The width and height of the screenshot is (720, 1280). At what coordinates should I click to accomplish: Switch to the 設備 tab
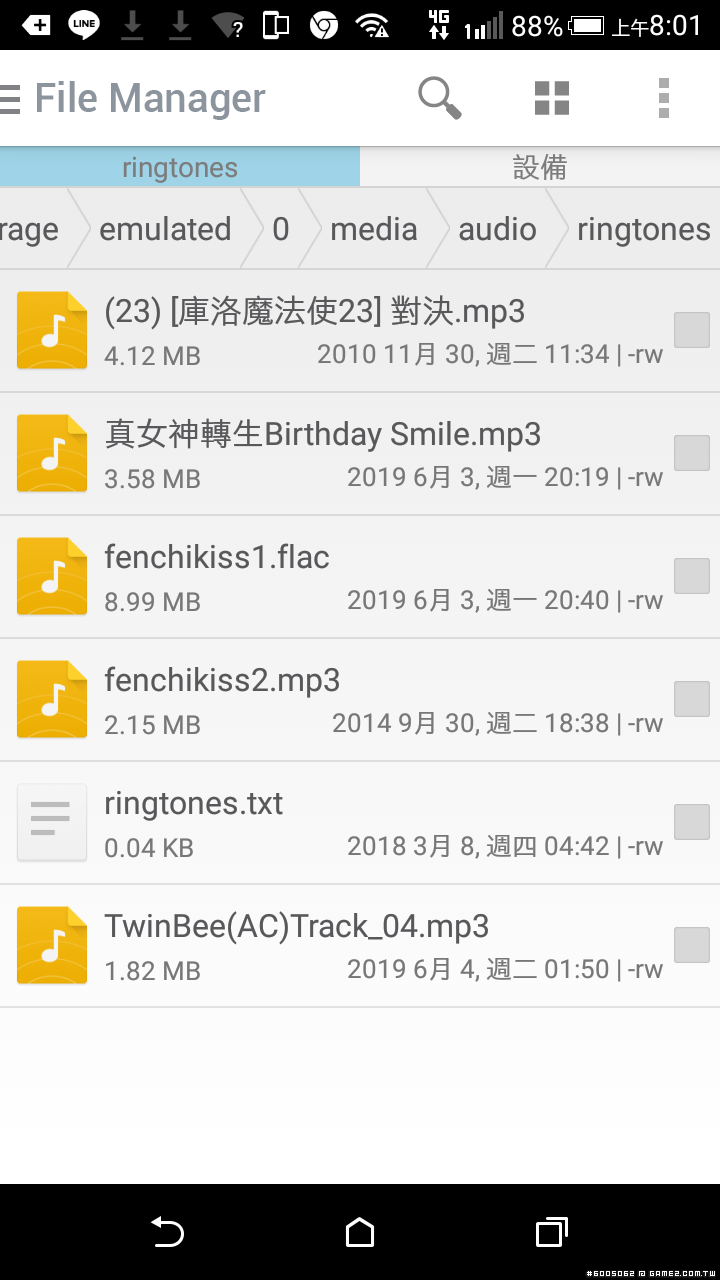coord(540,167)
